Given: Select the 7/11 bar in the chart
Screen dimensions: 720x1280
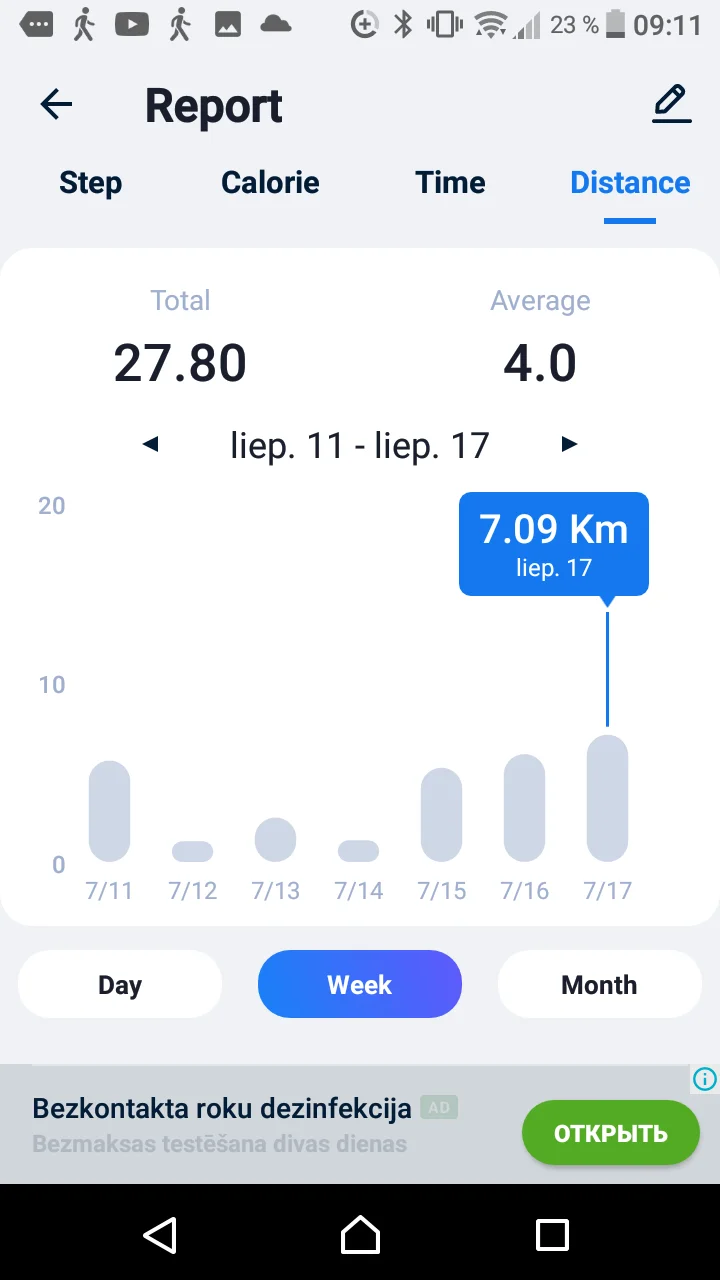Looking at the screenshot, I should 110,811.
